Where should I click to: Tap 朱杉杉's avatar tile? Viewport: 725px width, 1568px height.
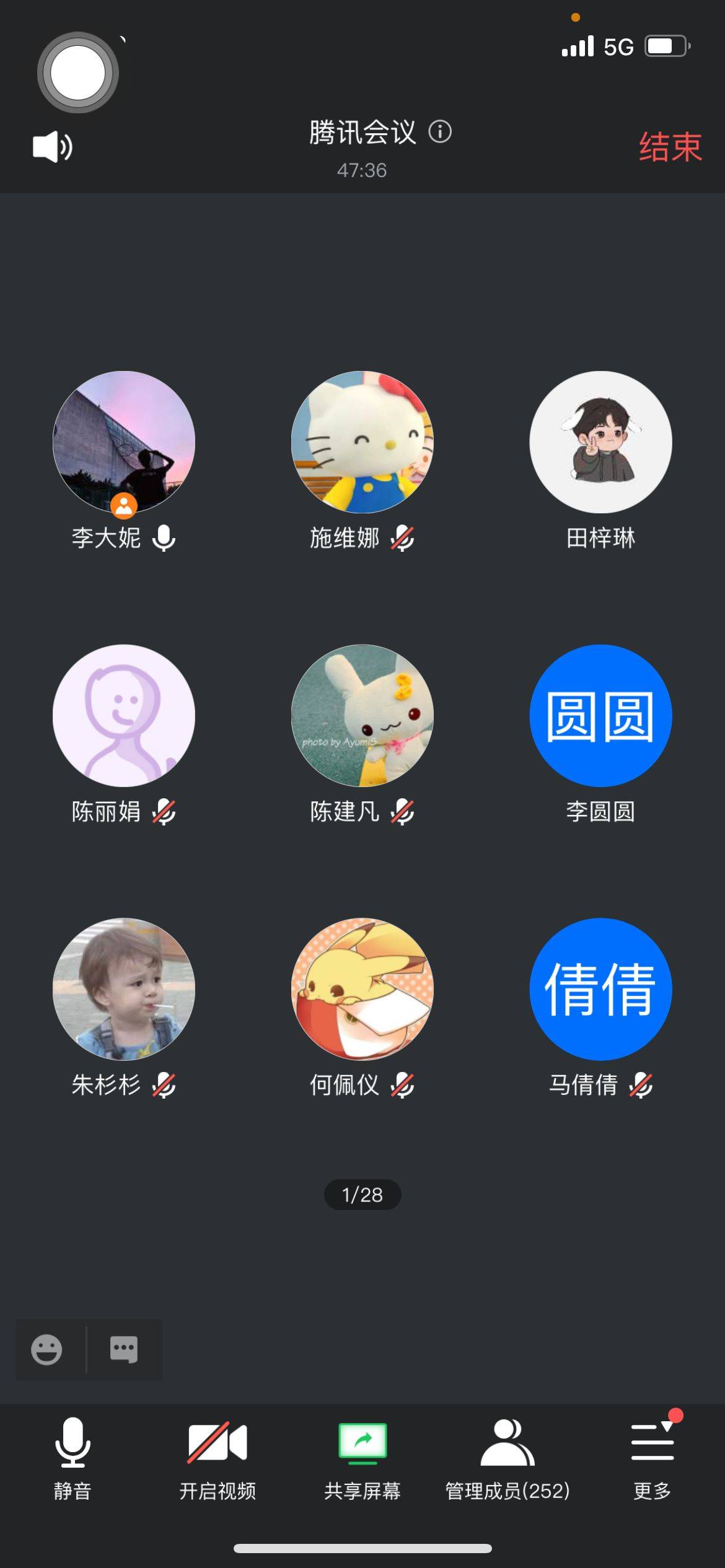click(124, 989)
